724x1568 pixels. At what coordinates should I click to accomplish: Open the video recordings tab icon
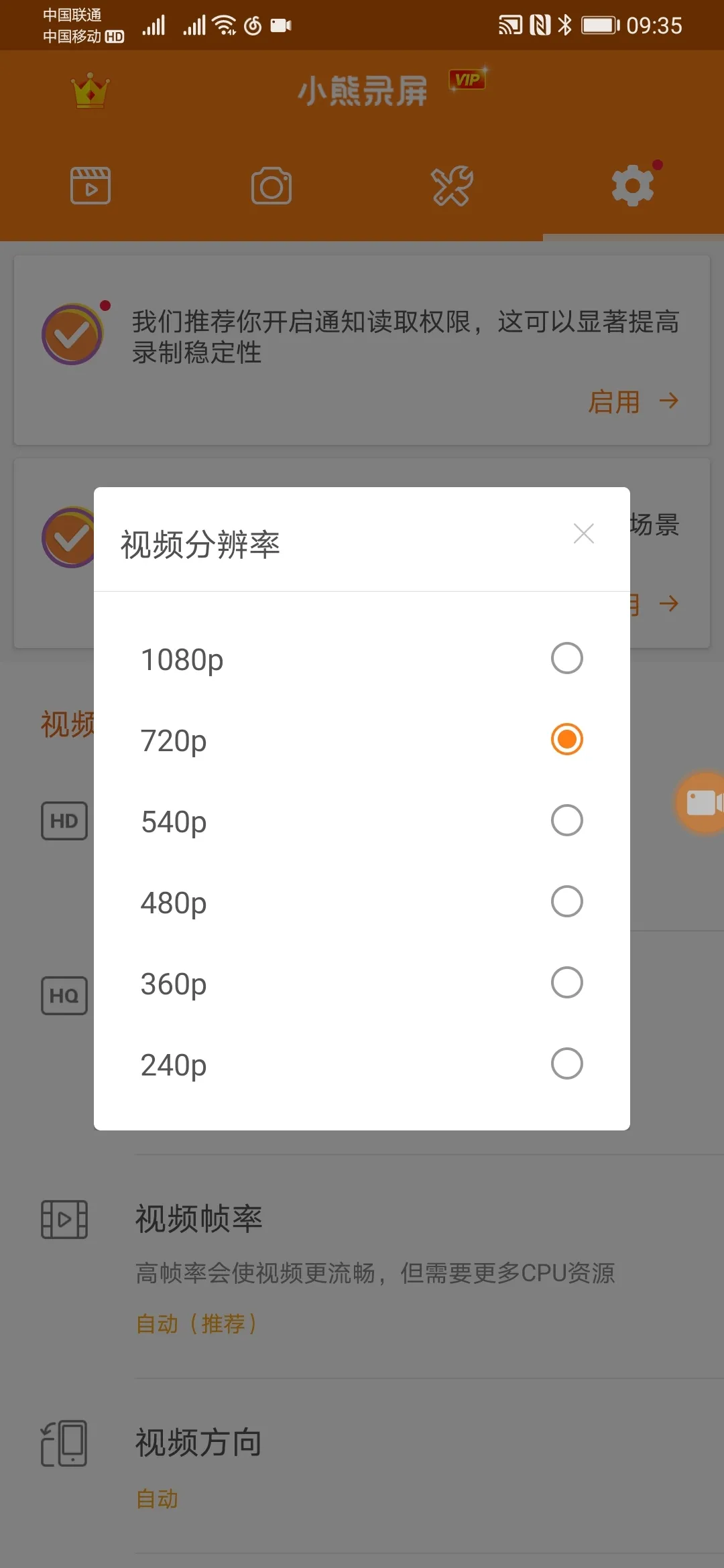pyautogui.click(x=89, y=186)
